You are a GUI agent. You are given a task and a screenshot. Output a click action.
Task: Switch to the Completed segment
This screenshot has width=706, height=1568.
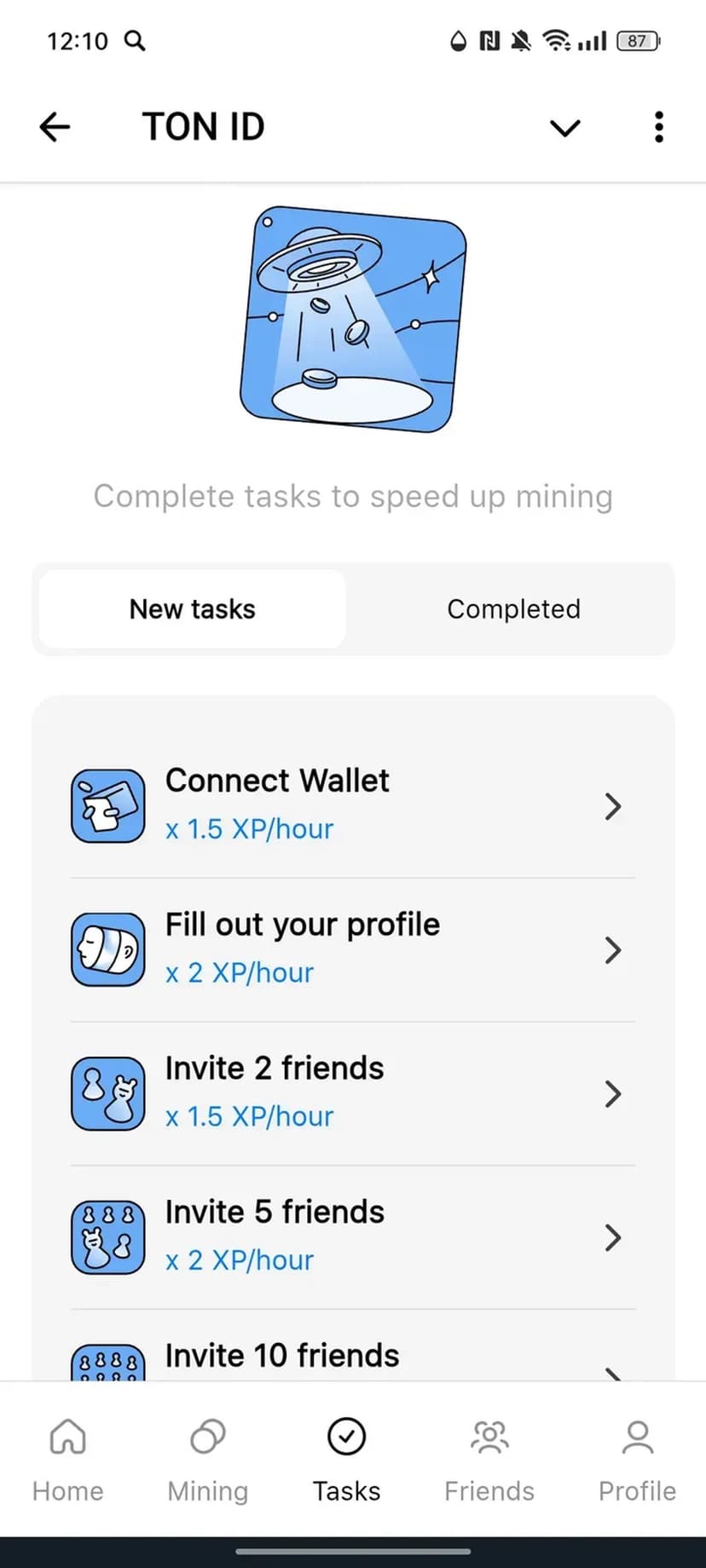tap(513, 609)
